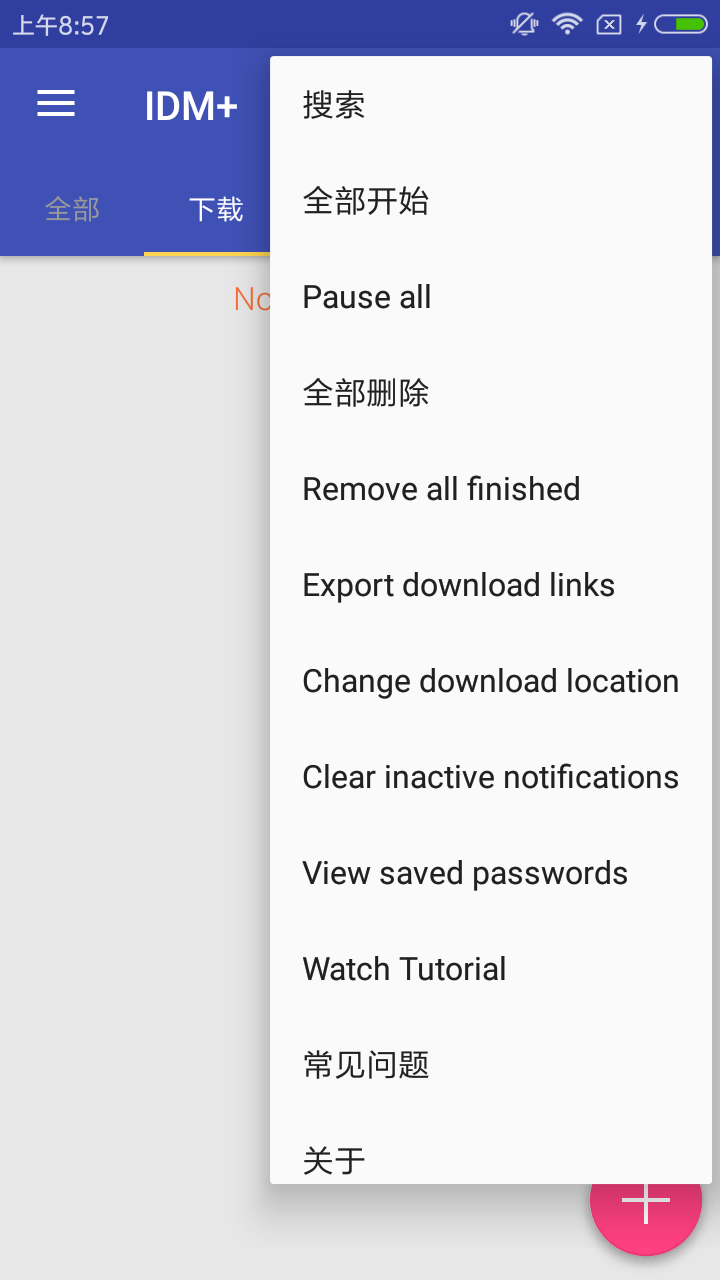Tap Pause all in the menu
720x1280 pixels.
[491, 297]
